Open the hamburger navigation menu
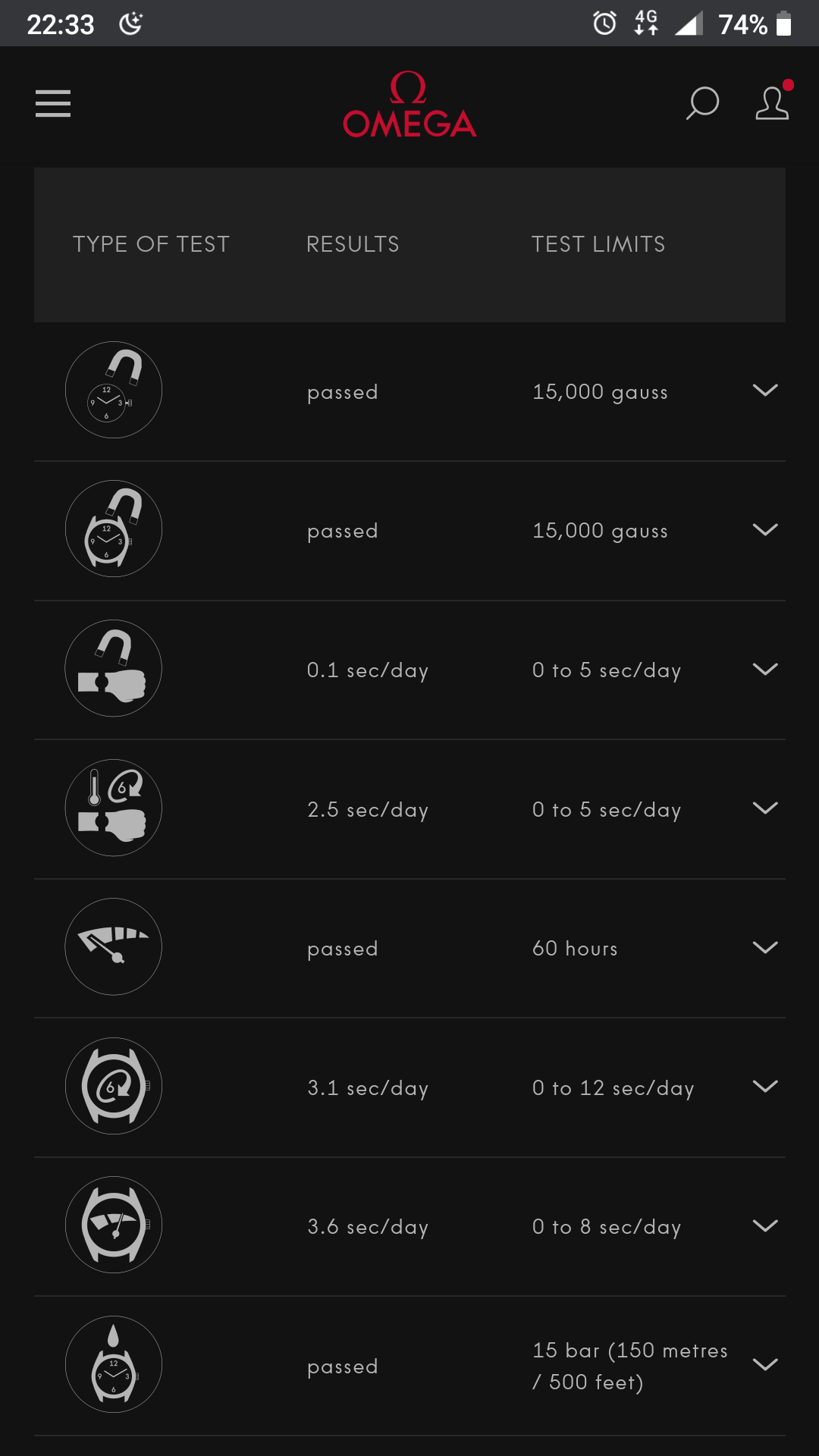Image resolution: width=819 pixels, height=1456 pixels. click(53, 104)
